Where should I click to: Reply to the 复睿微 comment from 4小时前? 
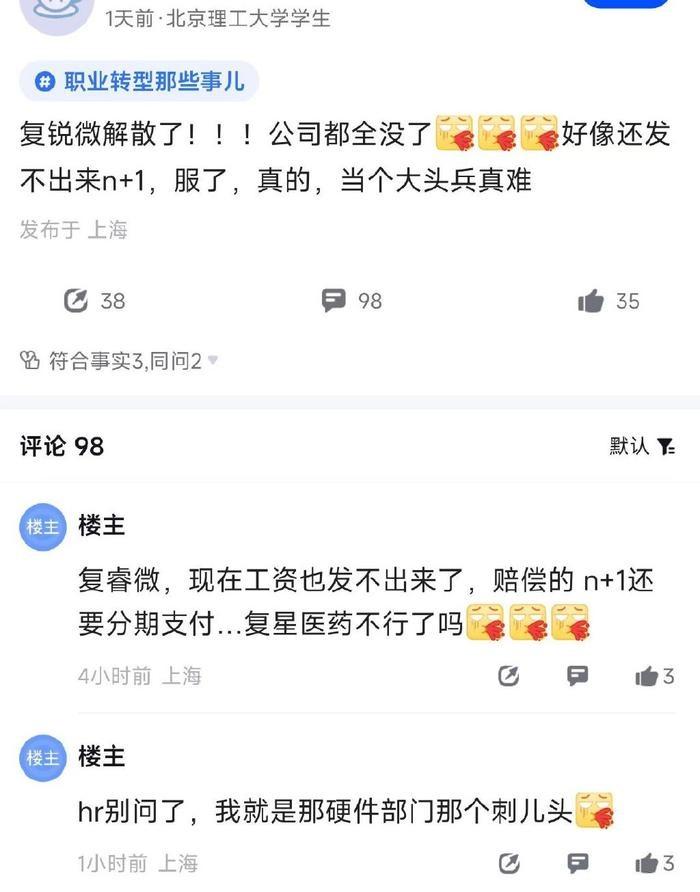point(578,676)
